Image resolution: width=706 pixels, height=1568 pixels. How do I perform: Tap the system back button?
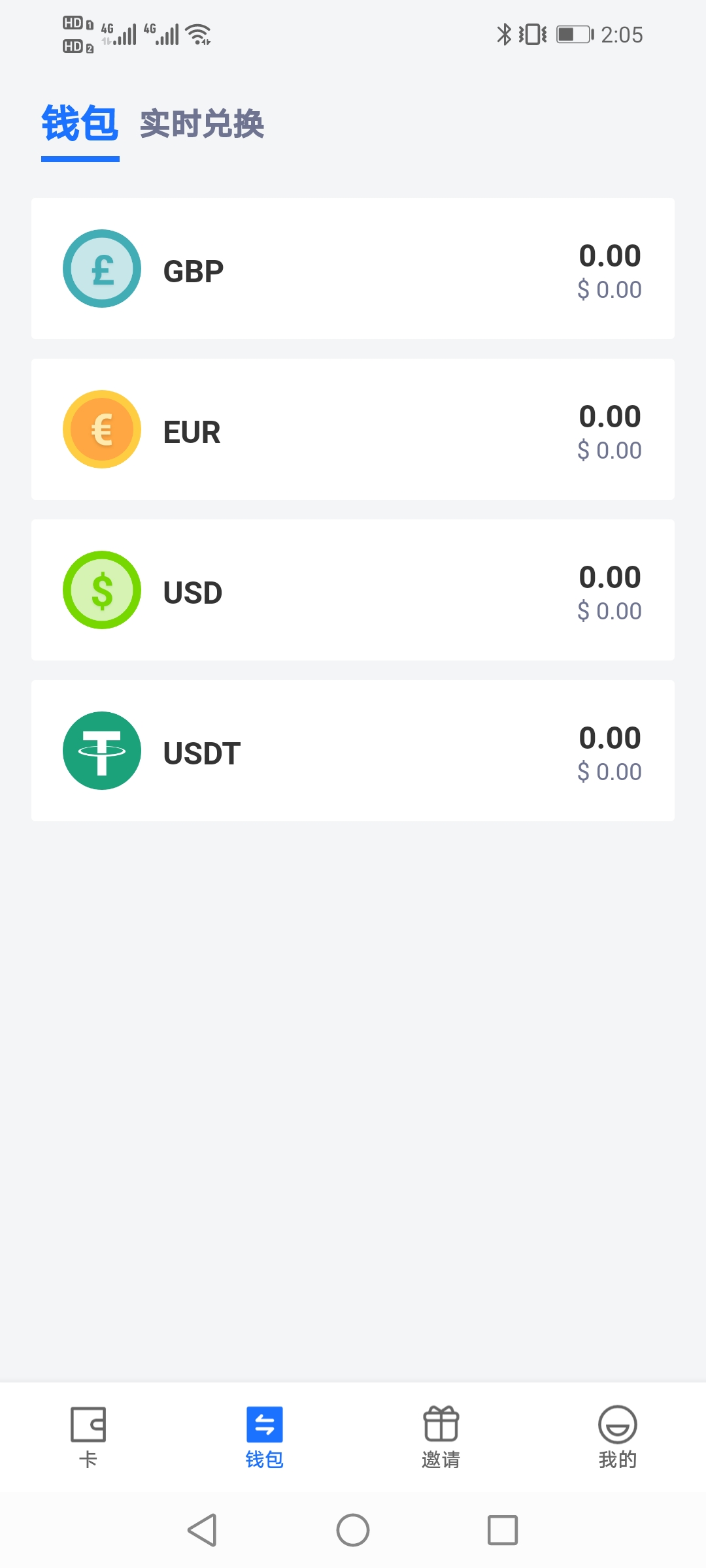[203, 1530]
